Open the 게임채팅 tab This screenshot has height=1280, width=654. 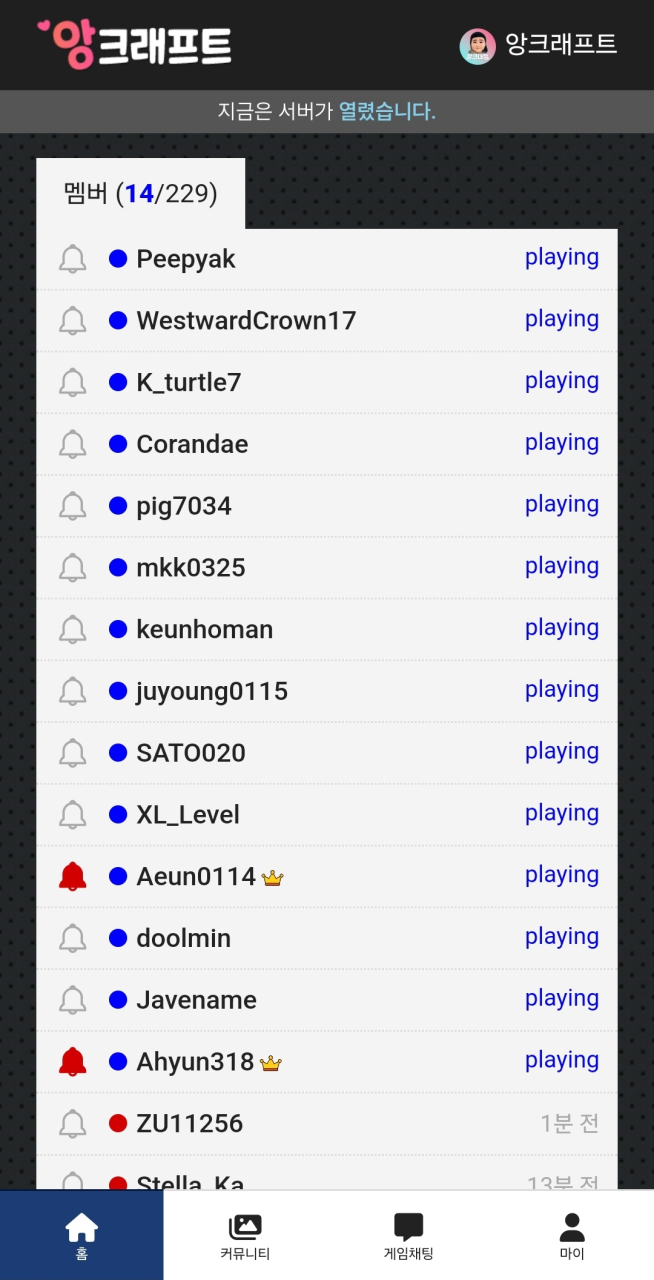[x=408, y=1236]
